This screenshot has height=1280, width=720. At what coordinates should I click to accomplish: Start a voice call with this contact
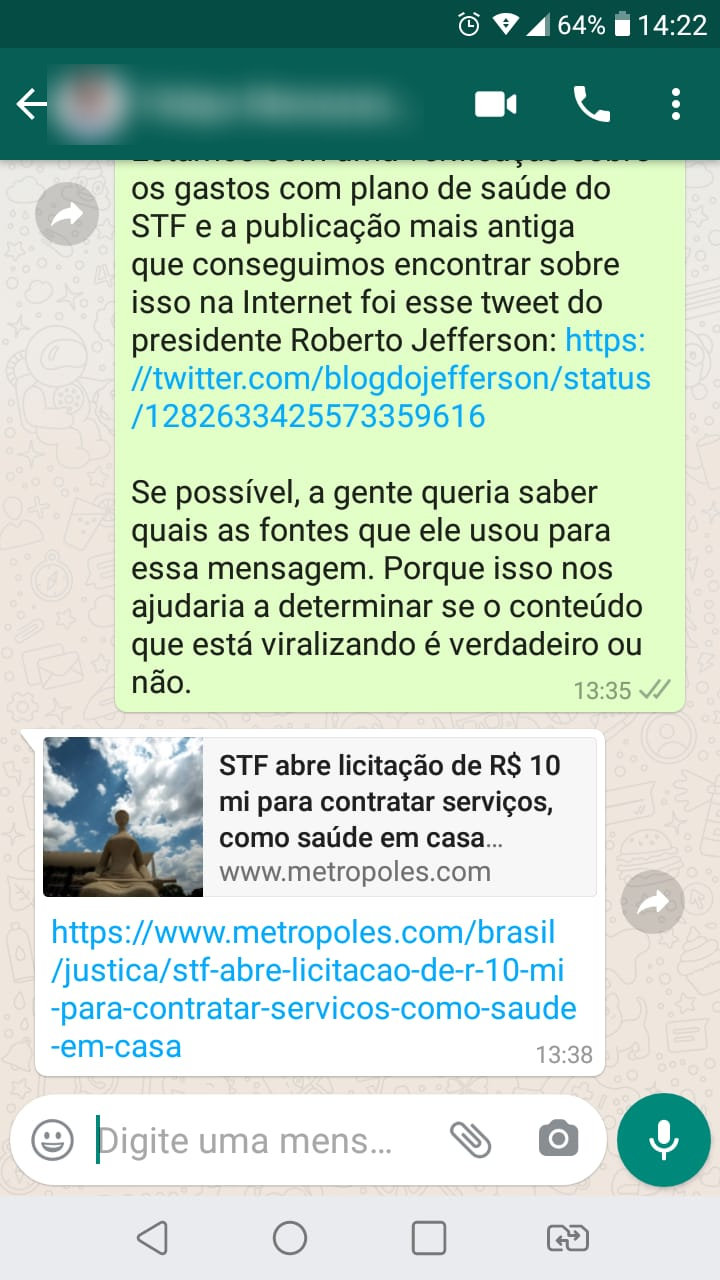click(x=591, y=104)
